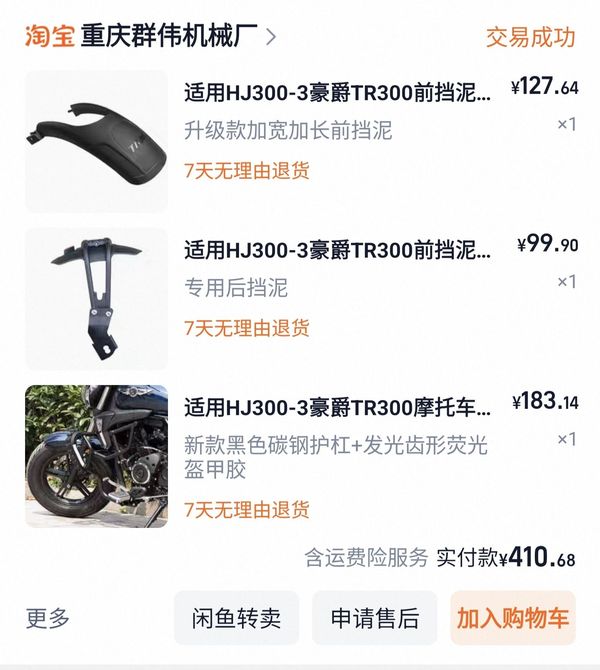Add items again with 加入购物车
The height and width of the screenshot is (670, 600).
[x=513, y=618]
